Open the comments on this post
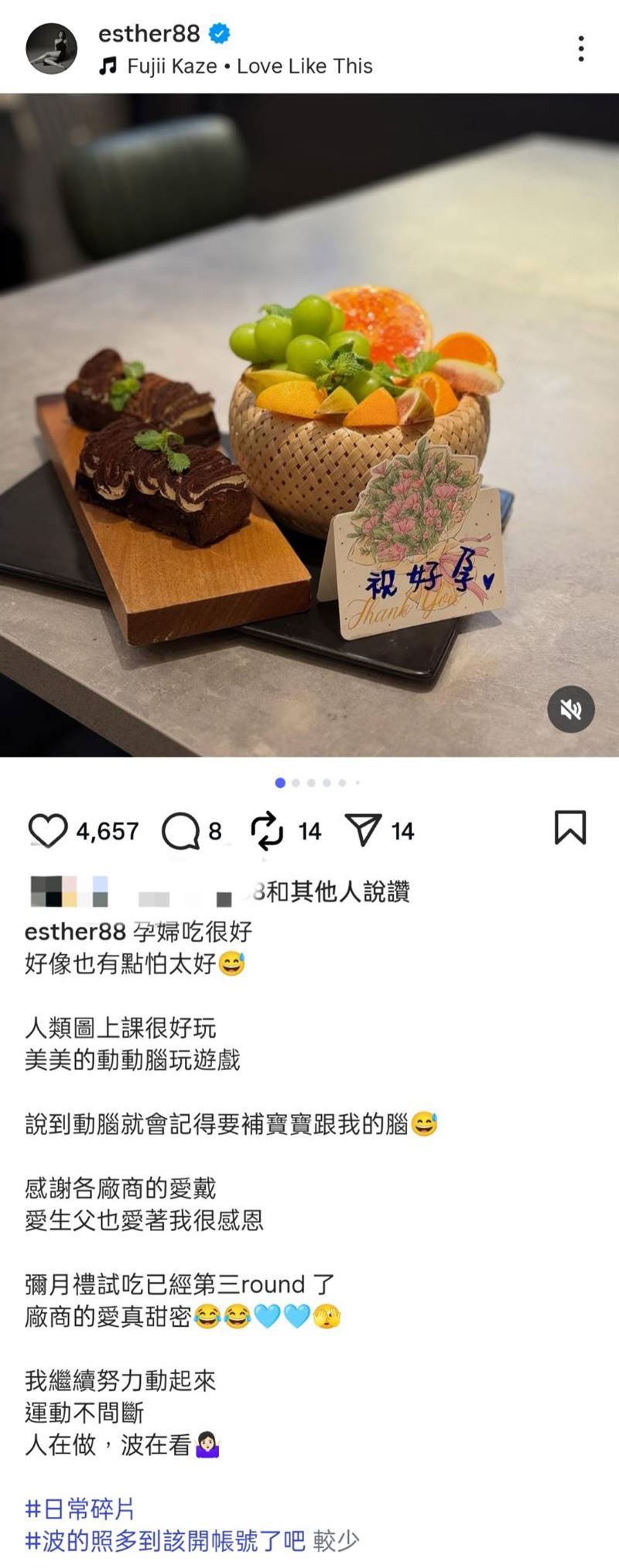 pyautogui.click(x=181, y=831)
